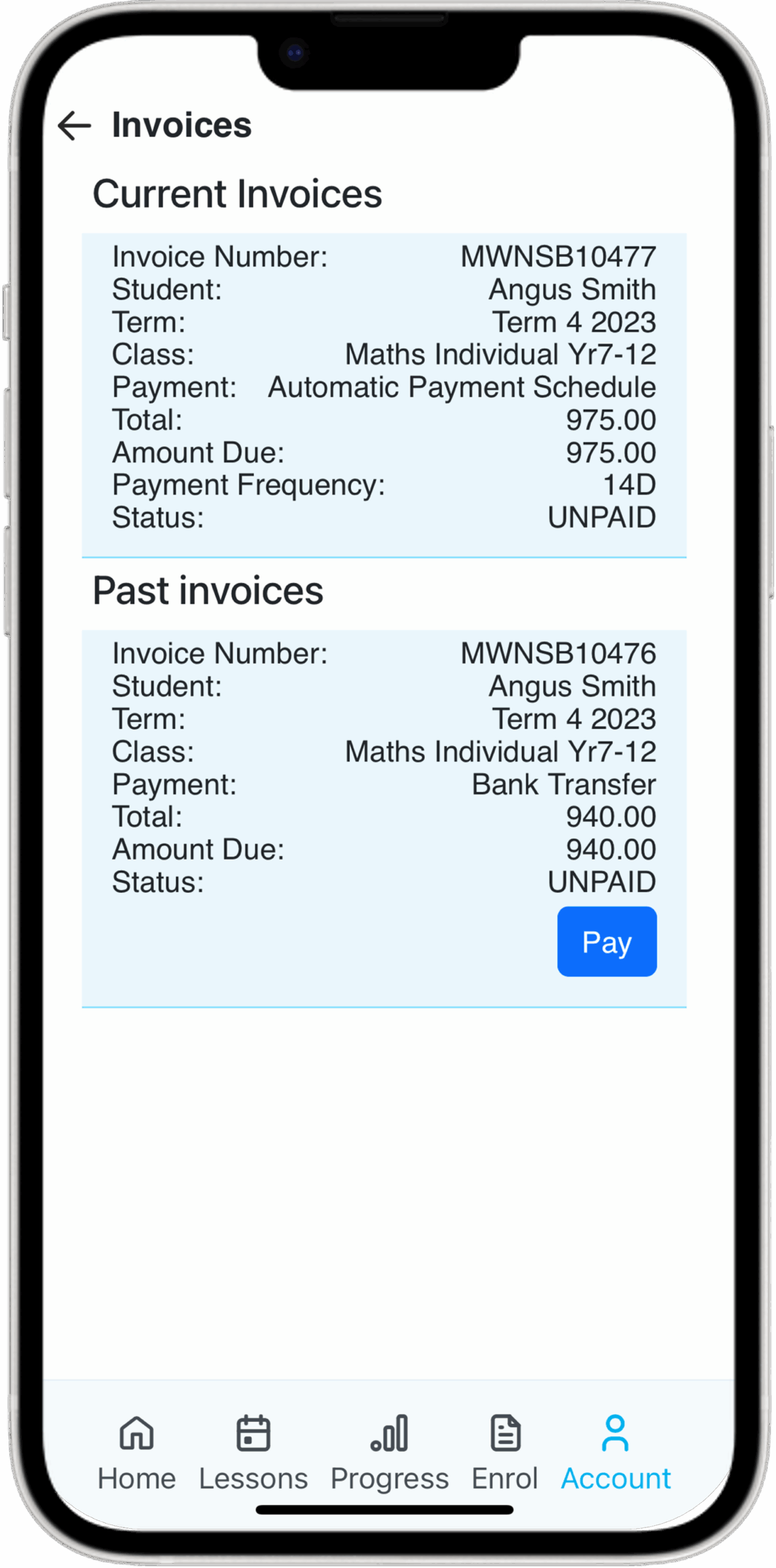Go back from the Invoices screen

[74, 126]
